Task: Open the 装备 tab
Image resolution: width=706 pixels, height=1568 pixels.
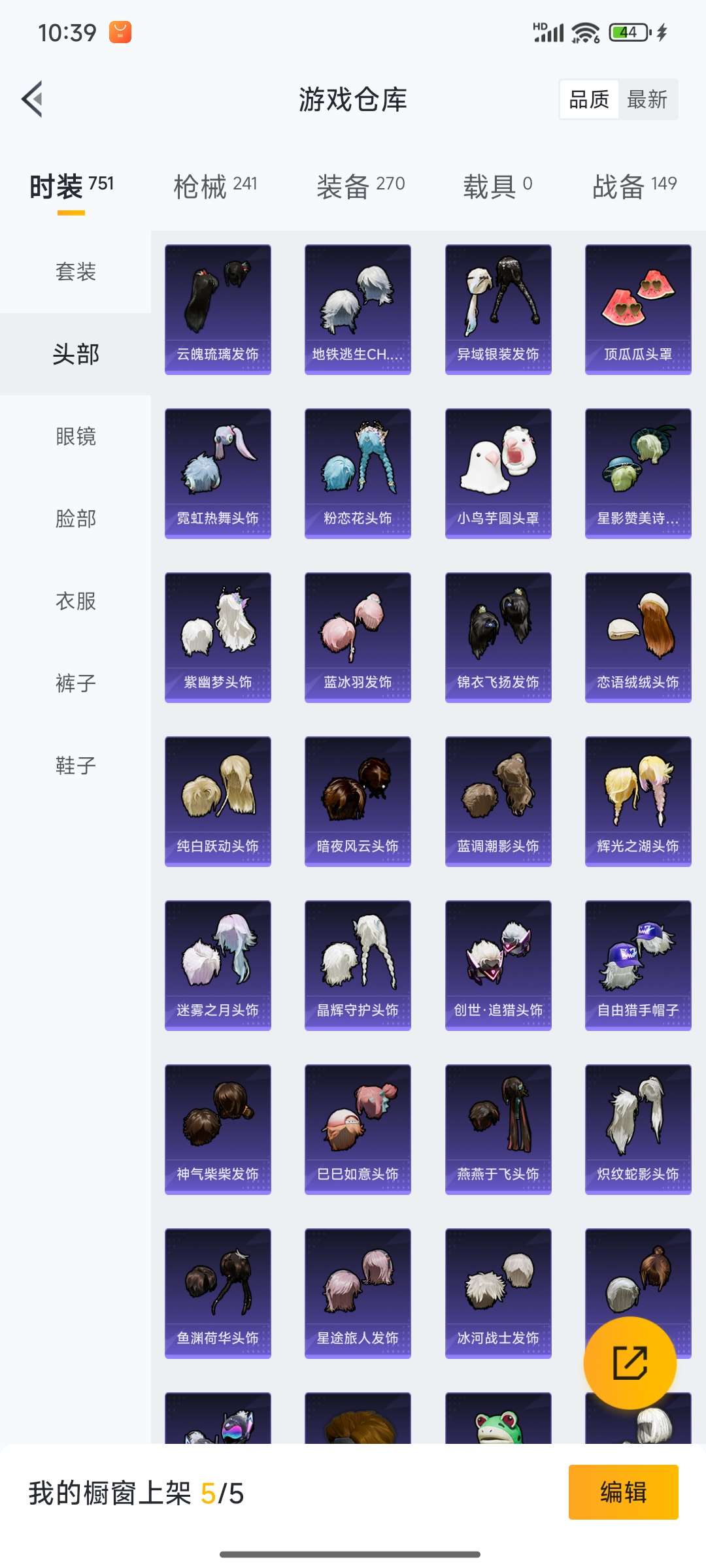Action: click(x=360, y=185)
